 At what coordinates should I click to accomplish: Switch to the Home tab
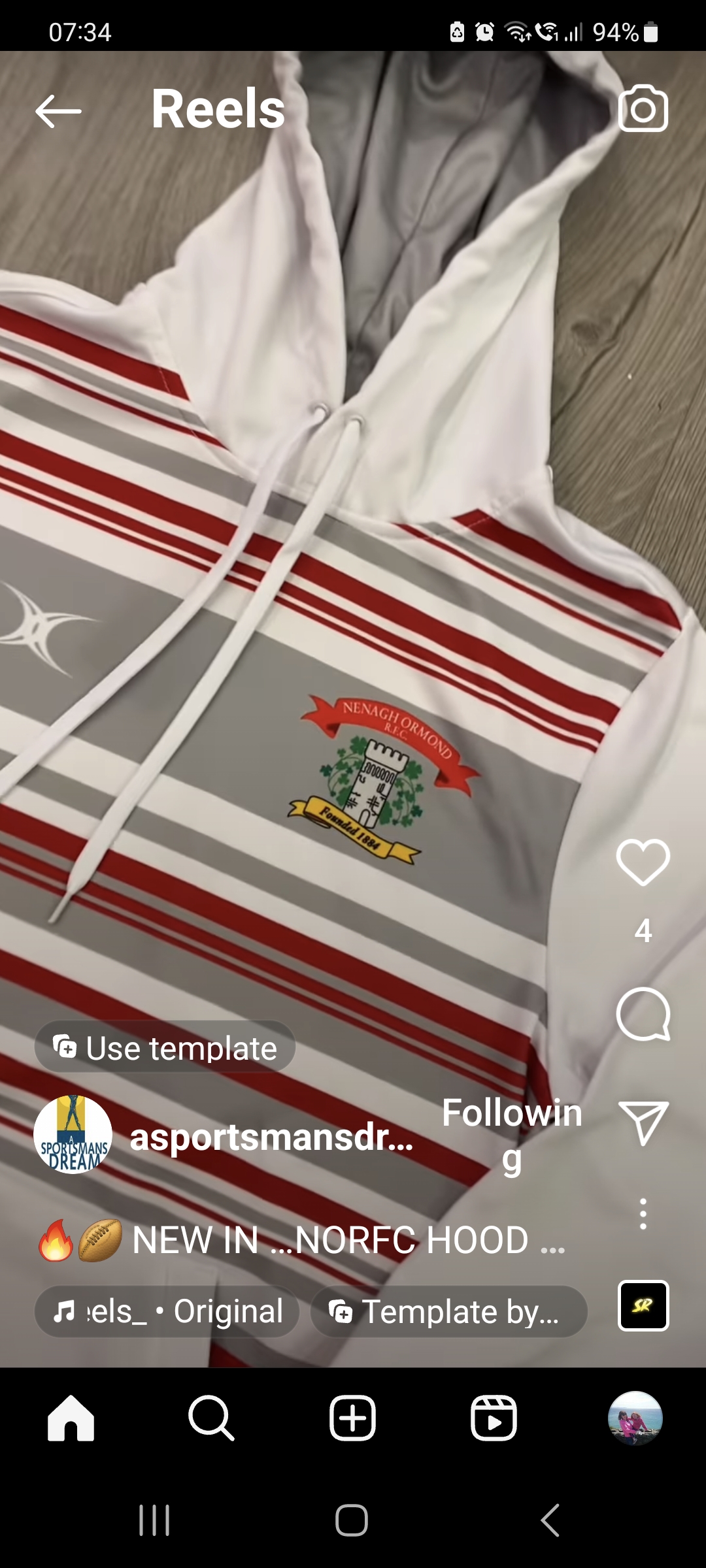71,1418
